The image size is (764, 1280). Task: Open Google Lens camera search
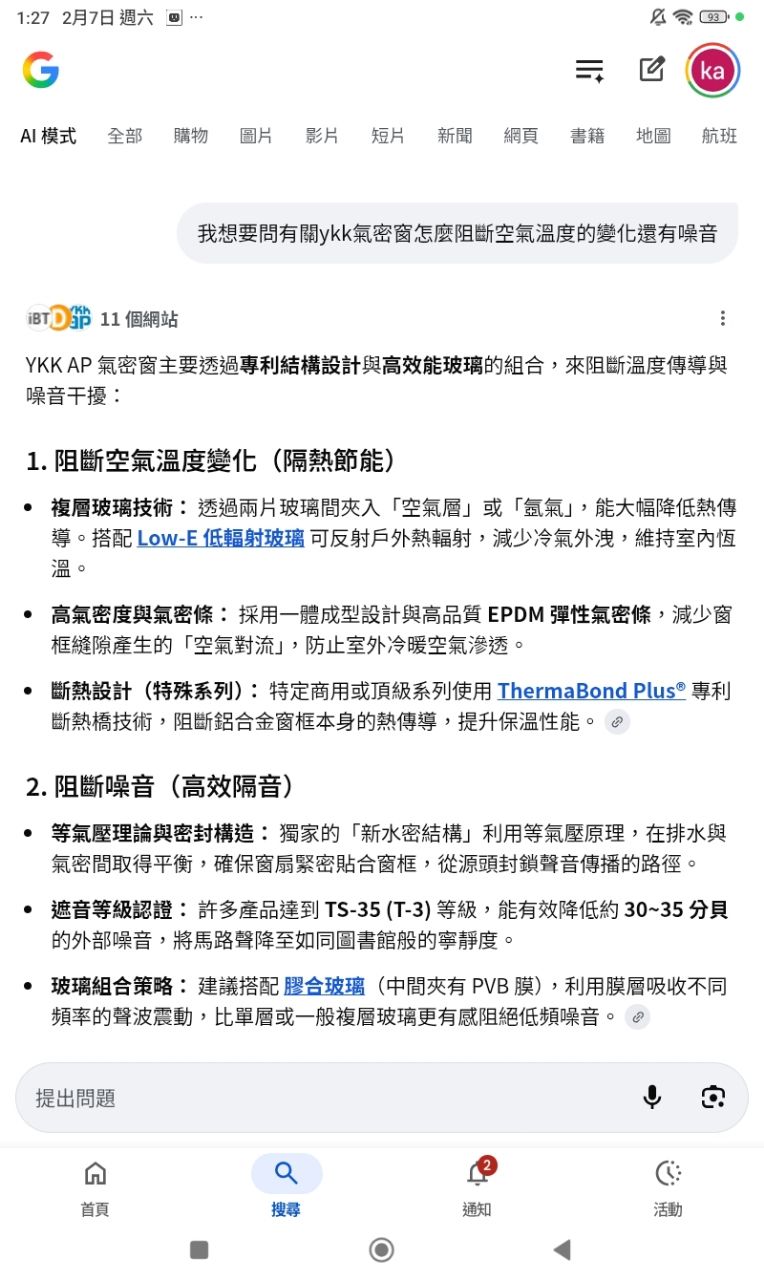(713, 1098)
